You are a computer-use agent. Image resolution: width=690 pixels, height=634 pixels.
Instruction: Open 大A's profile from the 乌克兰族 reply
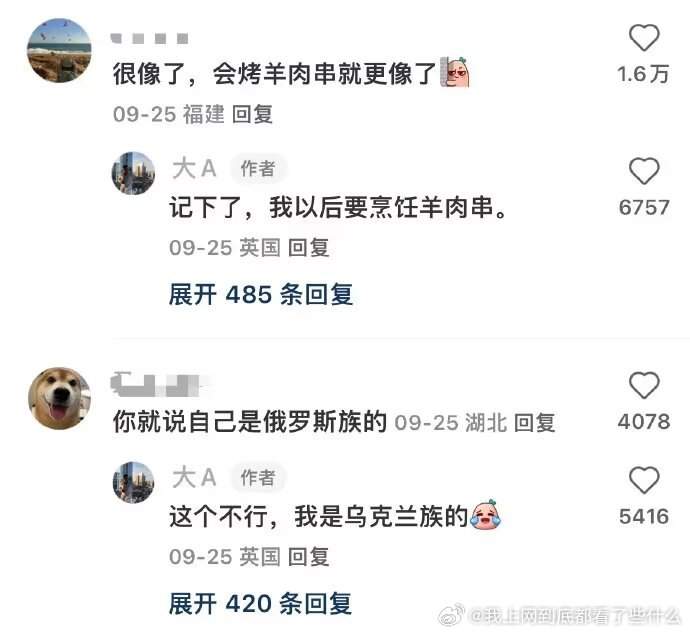(133, 480)
